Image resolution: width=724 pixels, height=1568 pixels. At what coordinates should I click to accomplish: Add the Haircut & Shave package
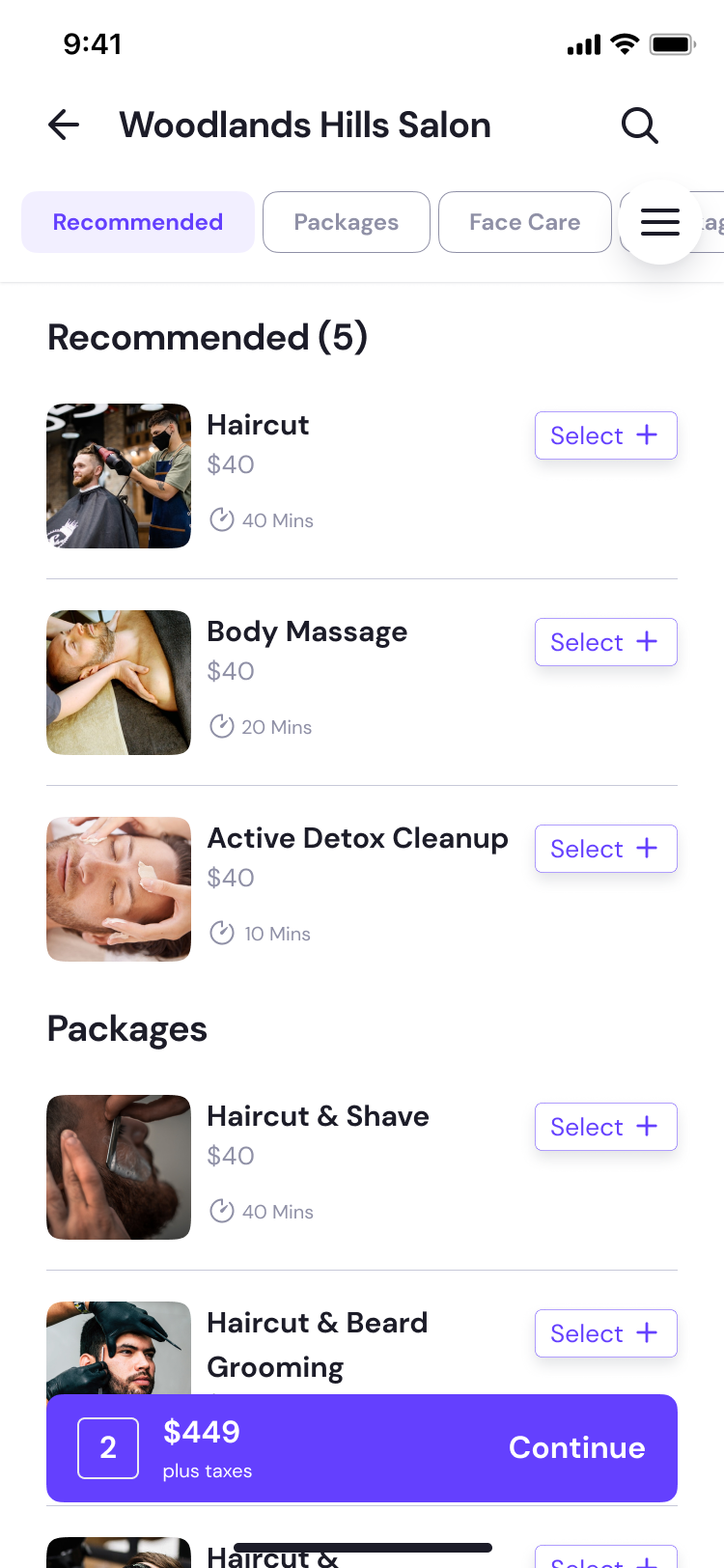tap(605, 1127)
